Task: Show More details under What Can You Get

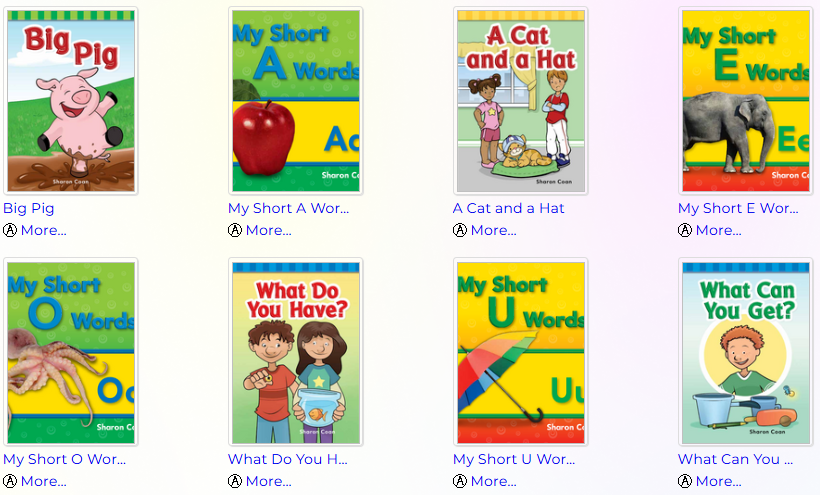Action: click(x=717, y=481)
